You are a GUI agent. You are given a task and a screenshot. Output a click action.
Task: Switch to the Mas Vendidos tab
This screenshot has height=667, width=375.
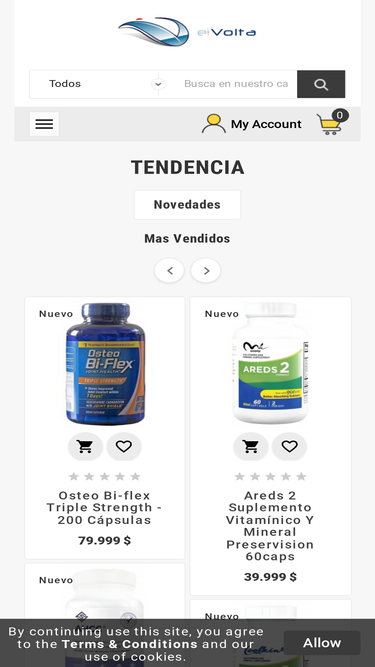188,239
